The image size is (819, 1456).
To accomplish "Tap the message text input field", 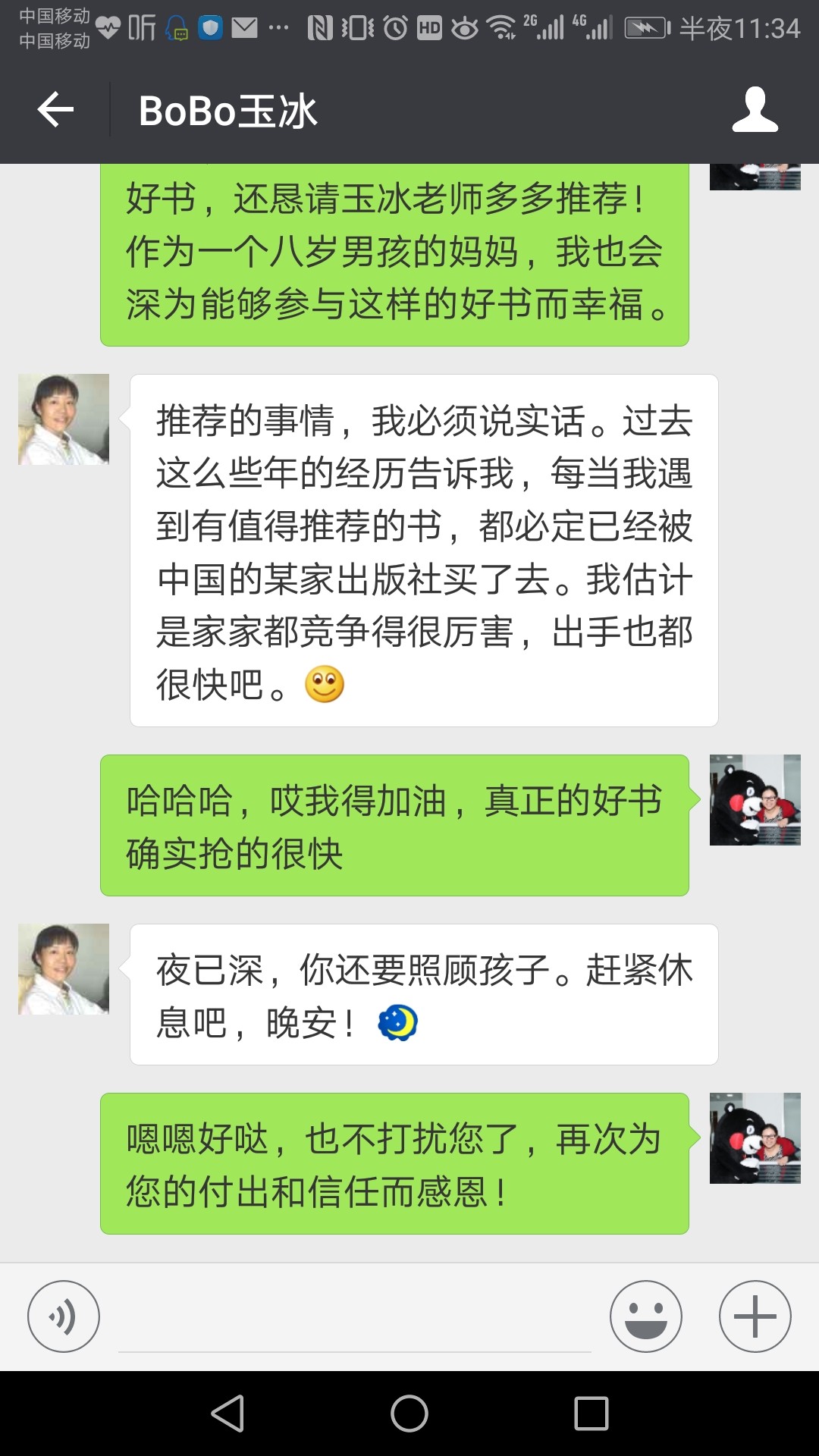I will point(355,1318).
